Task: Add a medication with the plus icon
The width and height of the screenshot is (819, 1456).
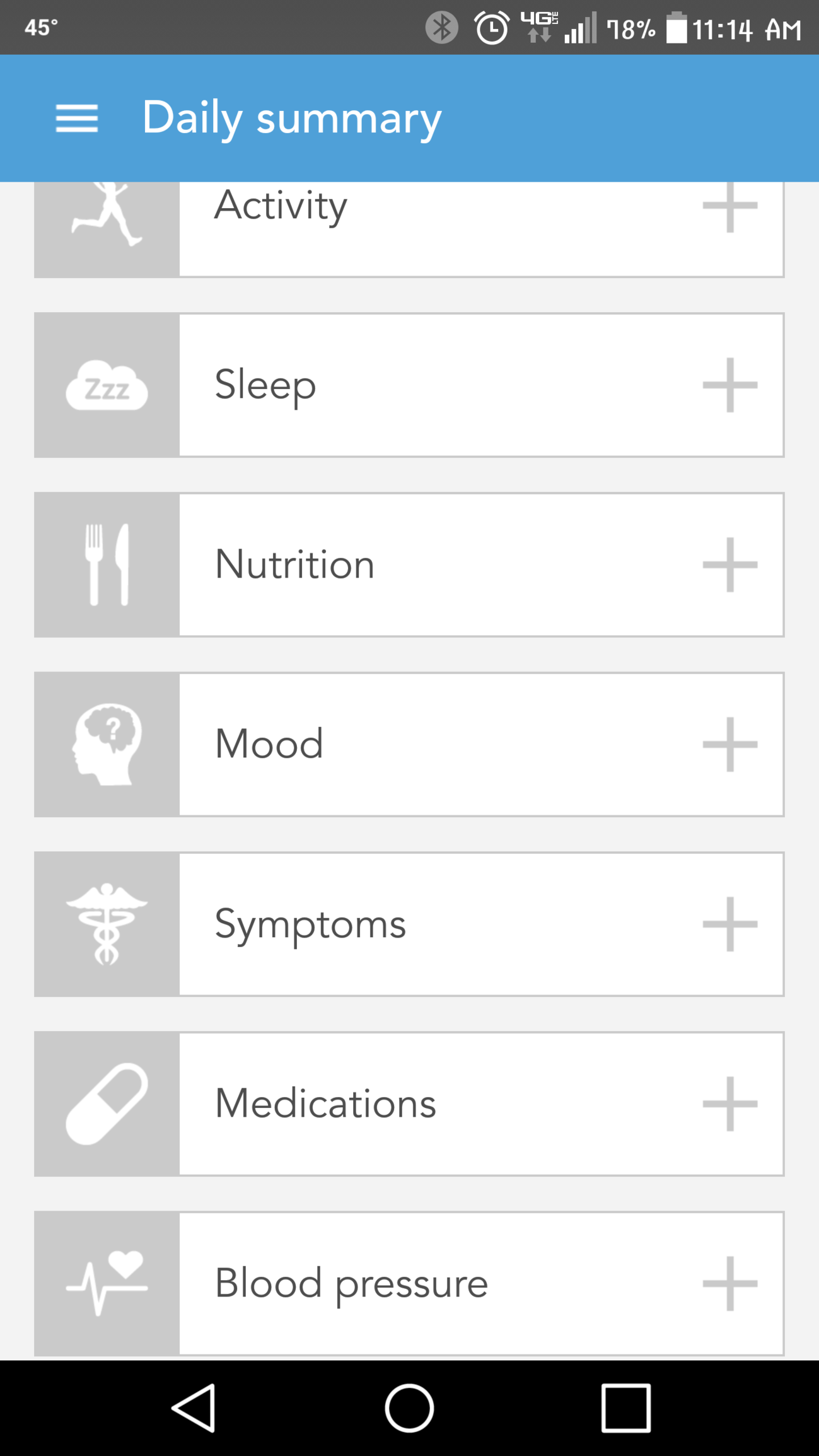Action: click(x=729, y=1104)
